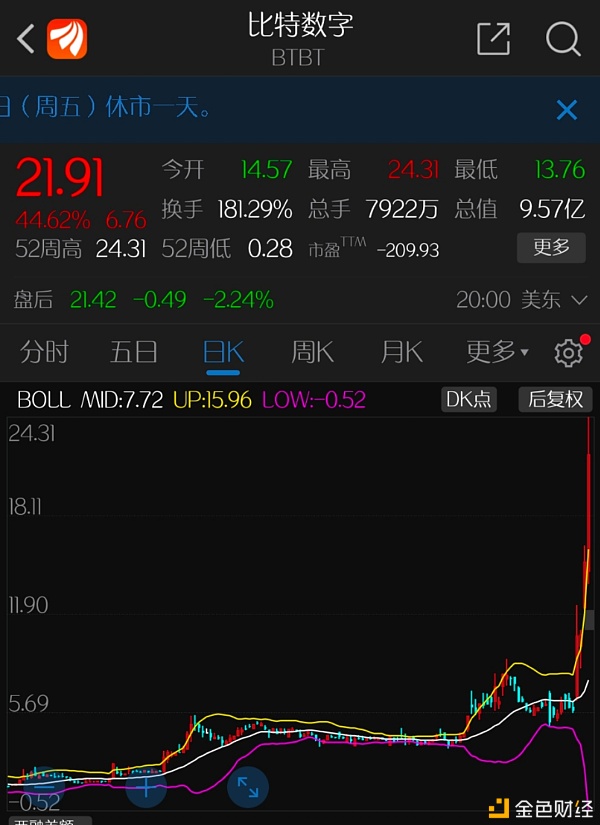Switch to the 月K chart tab

pos(401,351)
